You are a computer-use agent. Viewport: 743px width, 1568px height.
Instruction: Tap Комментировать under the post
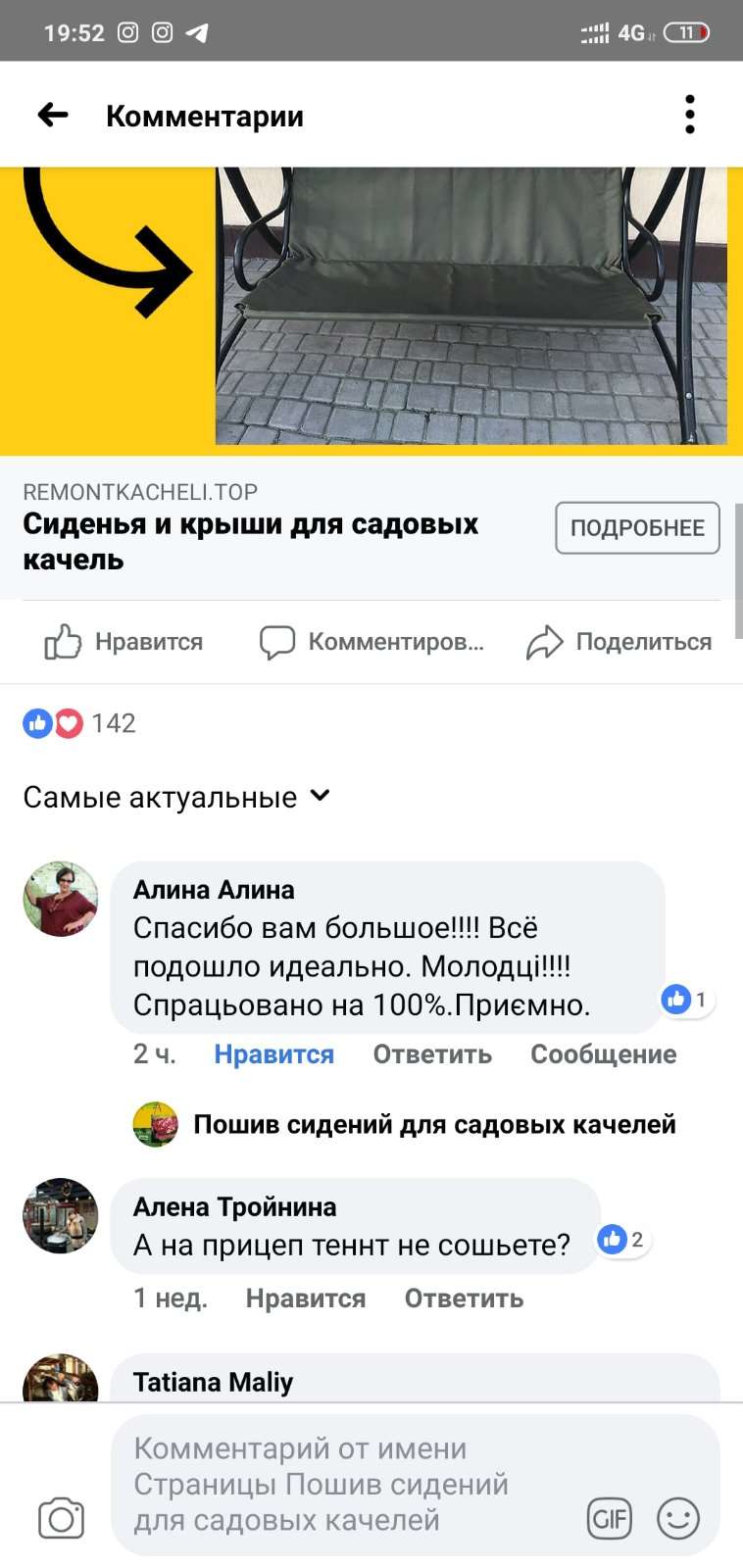pos(371,642)
